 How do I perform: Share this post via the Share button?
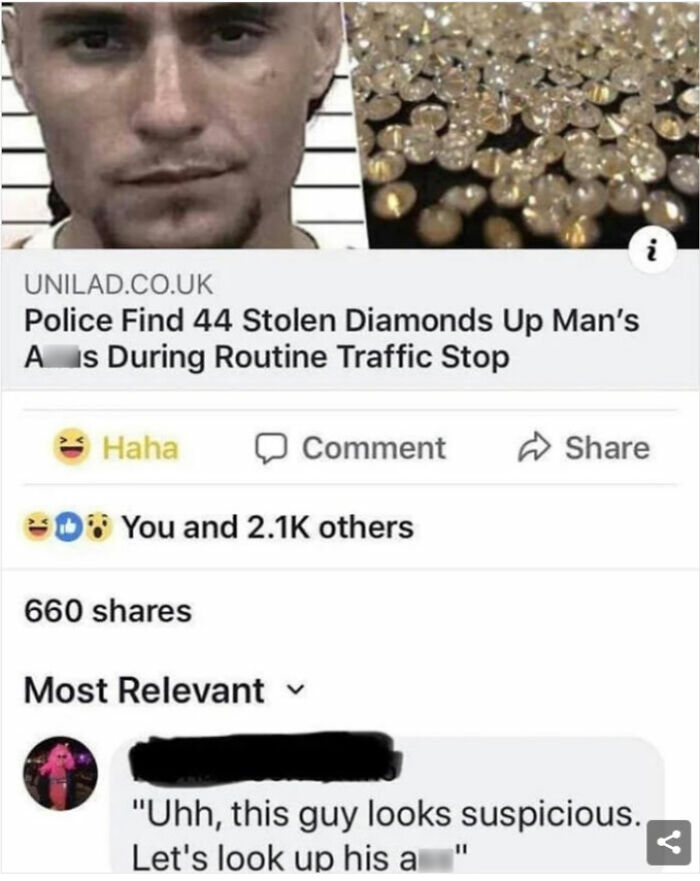(583, 448)
